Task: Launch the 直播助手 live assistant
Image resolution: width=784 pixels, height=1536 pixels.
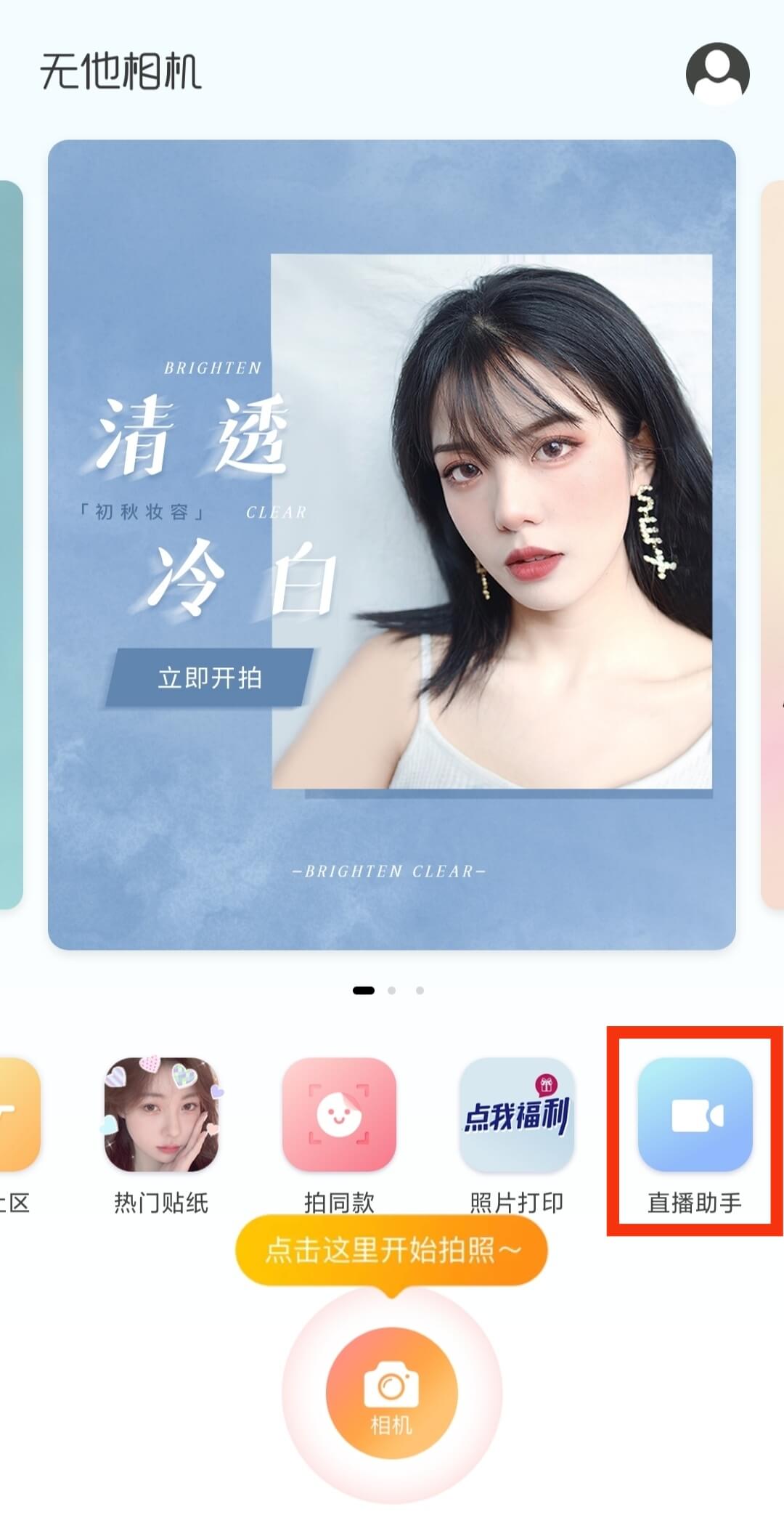Action: 695,1115
